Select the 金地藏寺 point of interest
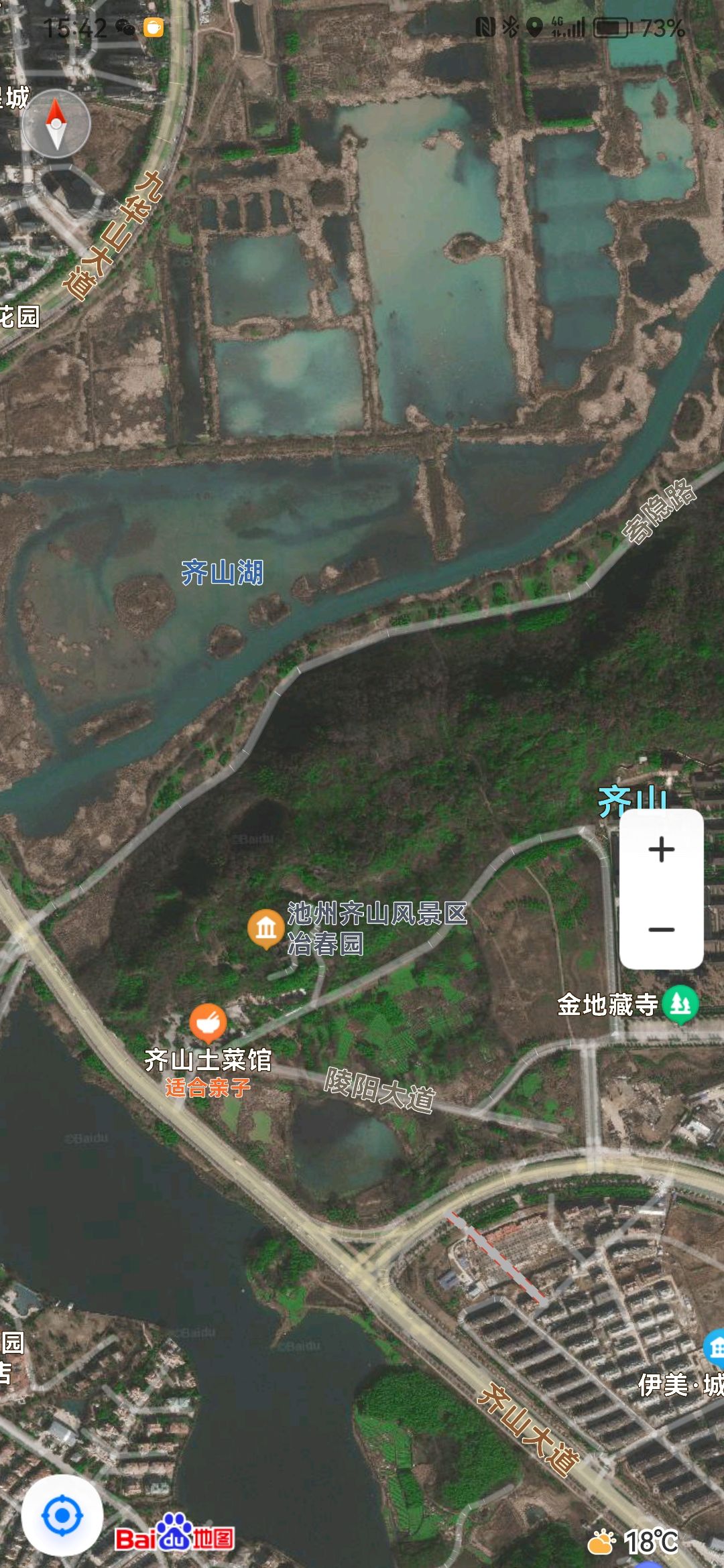724x1568 pixels. (680, 1004)
